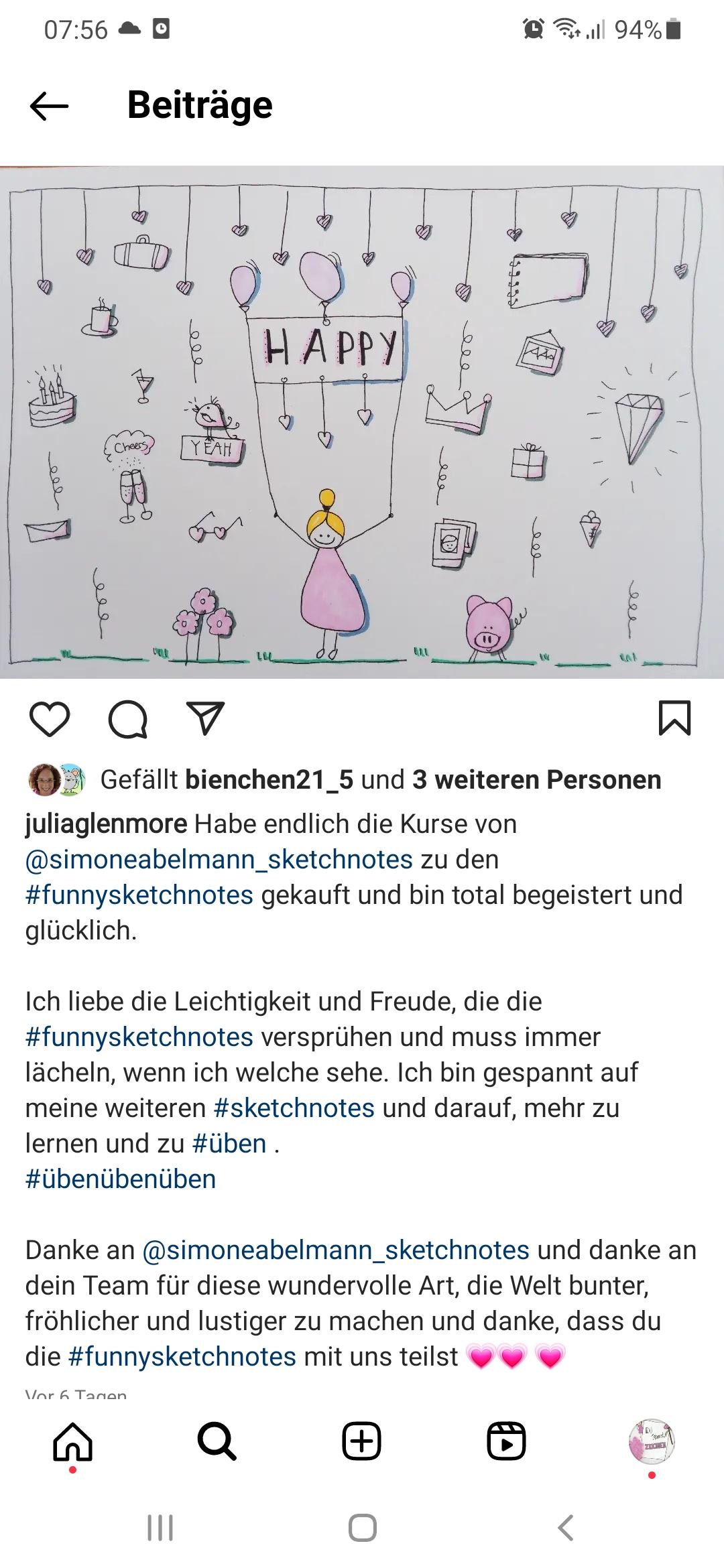Viewport: 724px width, 1568px height.
Task: Switch to the Search tab
Action: 217,1441
